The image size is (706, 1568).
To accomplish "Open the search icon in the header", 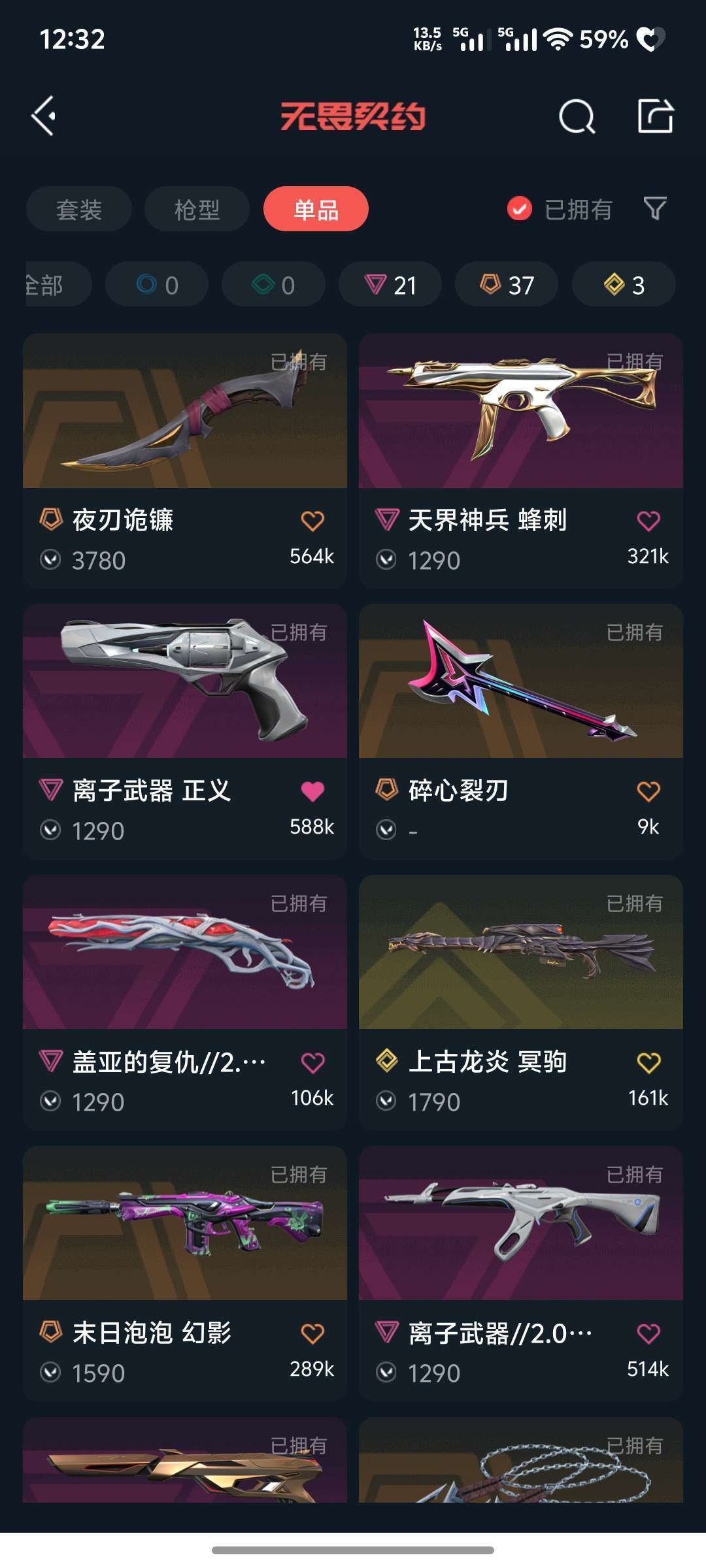I will (577, 117).
